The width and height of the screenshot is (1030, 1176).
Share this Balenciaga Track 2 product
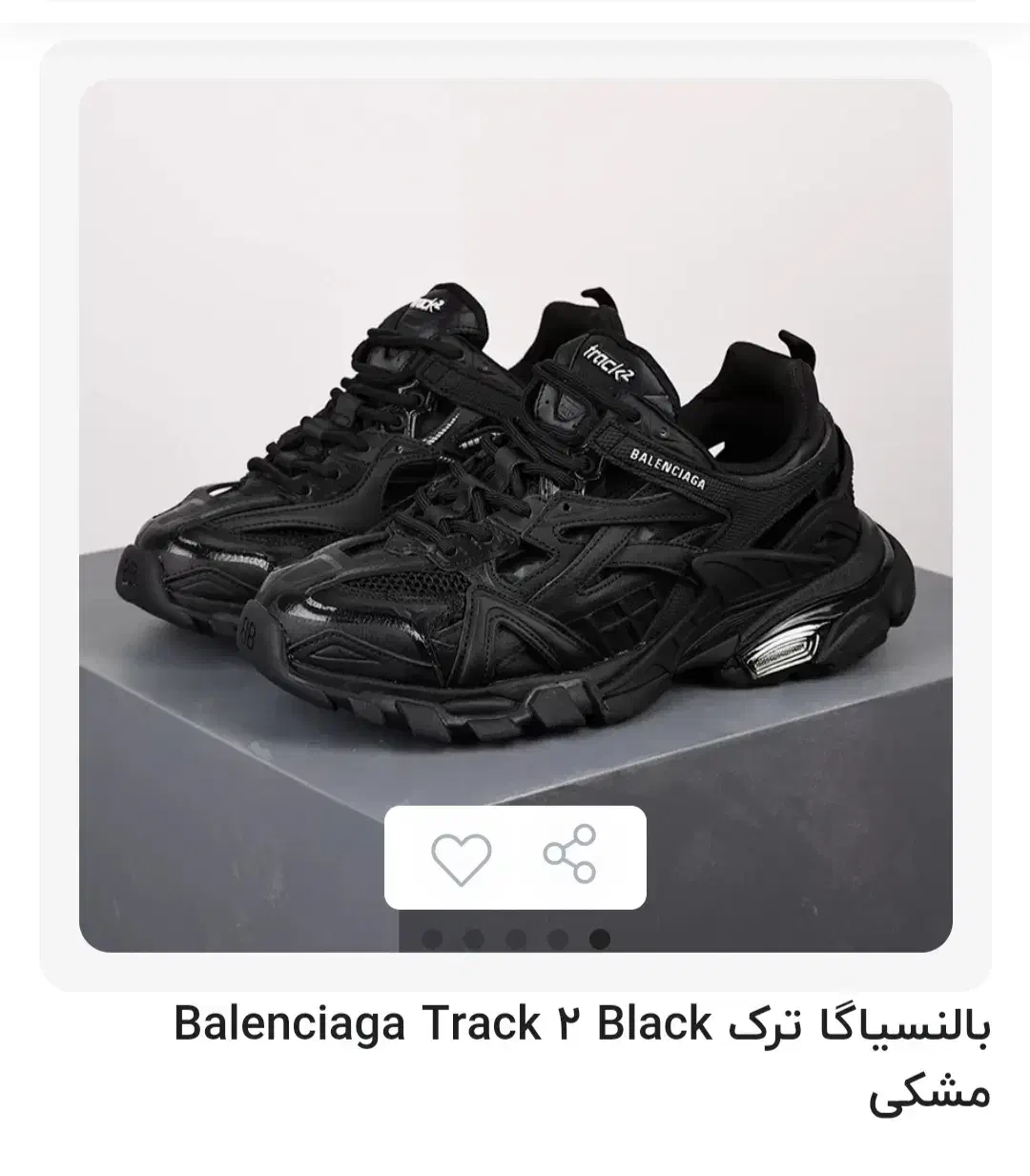[x=569, y=854]
